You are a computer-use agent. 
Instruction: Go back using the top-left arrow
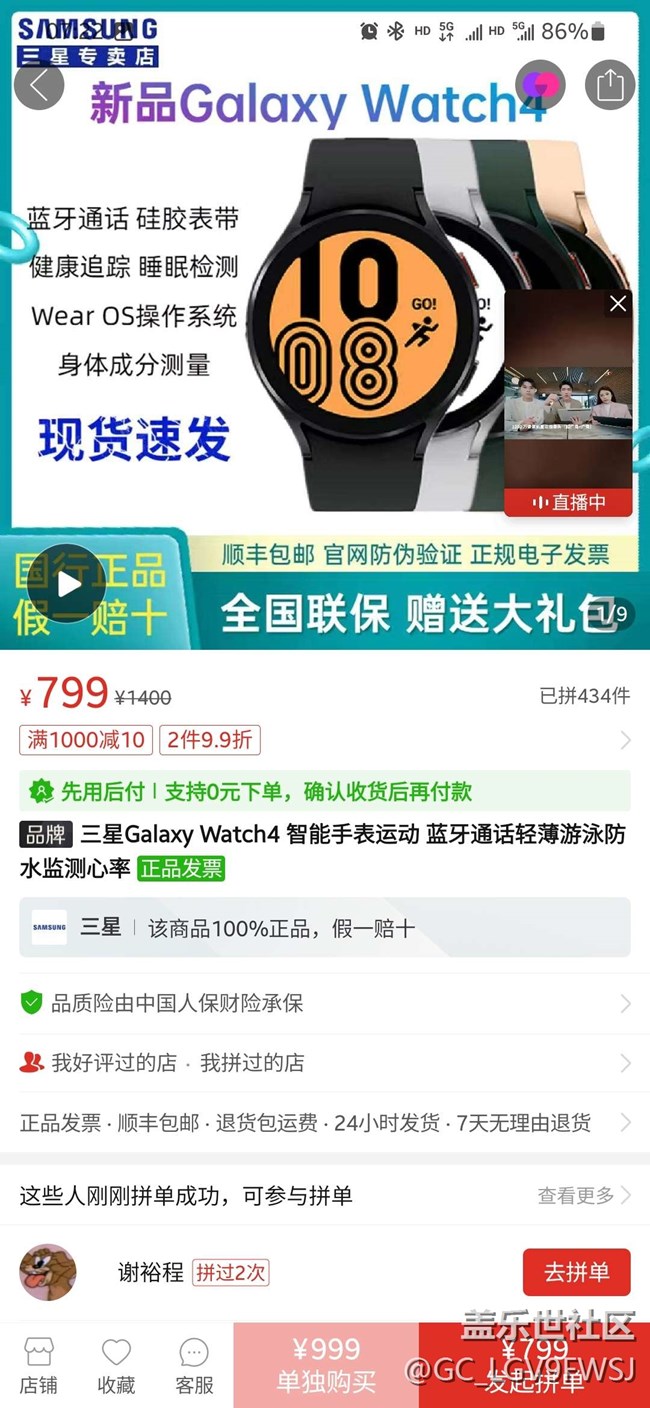[39, 85]
